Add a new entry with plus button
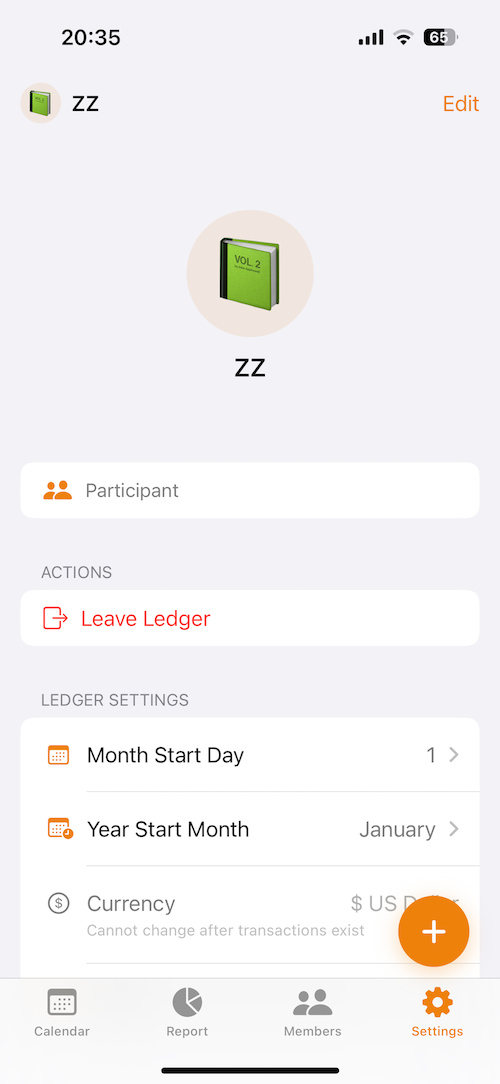 [434, 931]
